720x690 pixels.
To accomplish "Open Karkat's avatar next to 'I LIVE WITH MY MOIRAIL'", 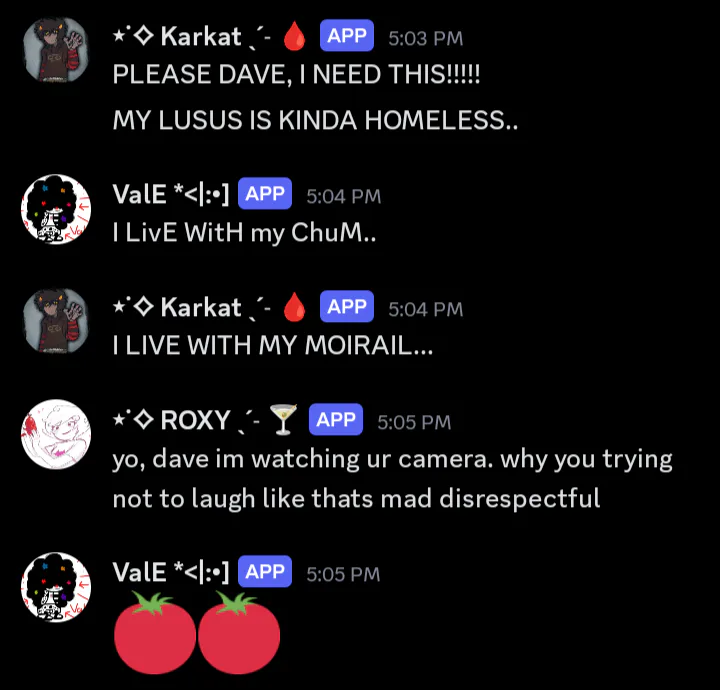I will pos(56,321).
